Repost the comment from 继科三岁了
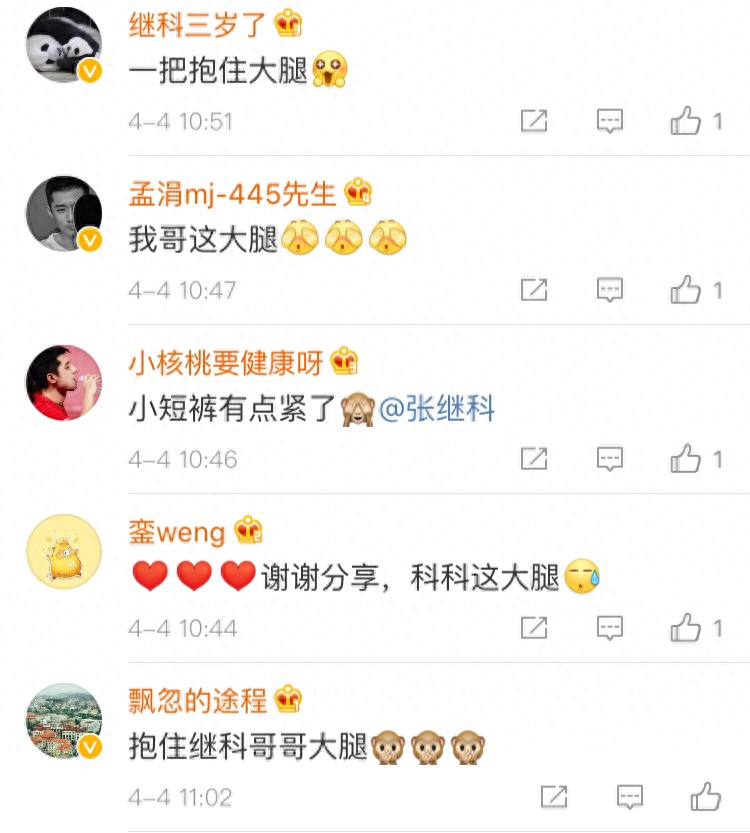This screenshot has height=833, width=750. (x=534, y=122)
